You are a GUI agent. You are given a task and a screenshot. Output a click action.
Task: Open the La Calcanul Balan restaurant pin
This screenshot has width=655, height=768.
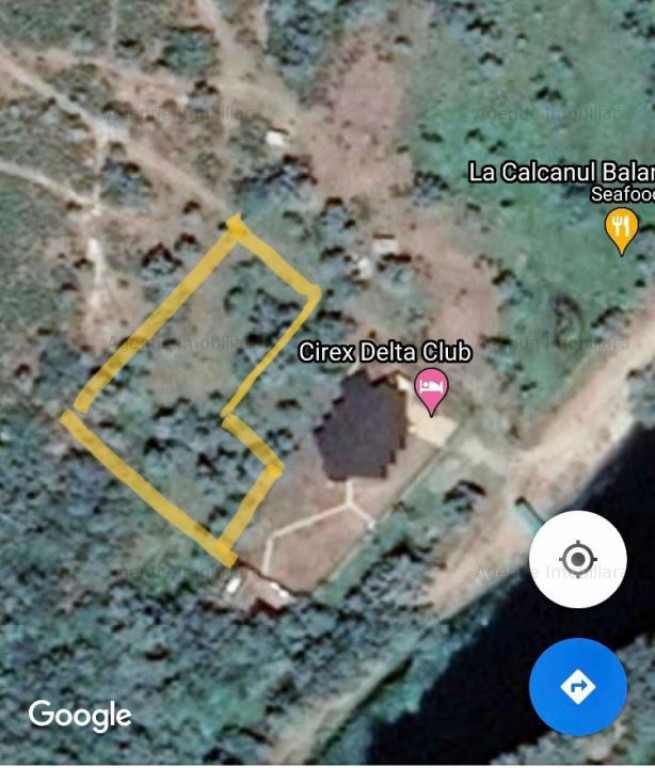click(622, 229)
